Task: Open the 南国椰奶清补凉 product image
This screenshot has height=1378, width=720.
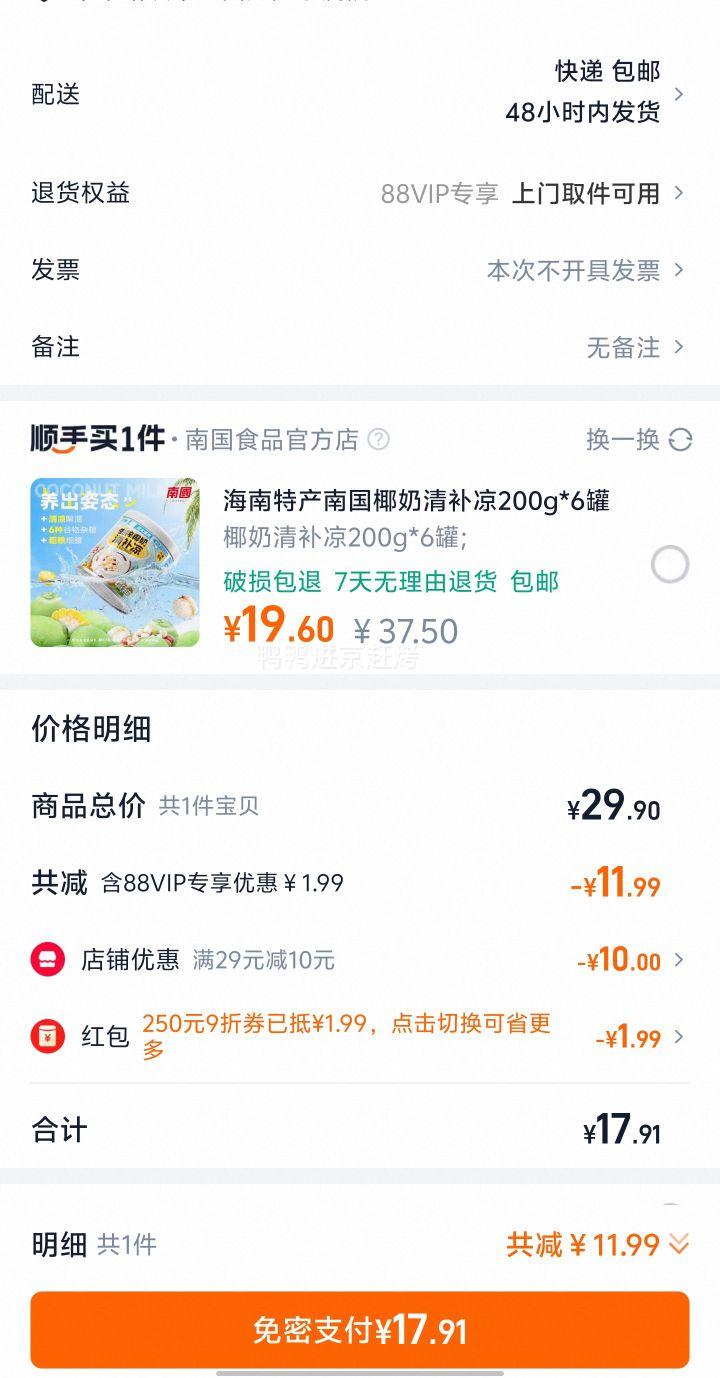Action: click(115, 562)
